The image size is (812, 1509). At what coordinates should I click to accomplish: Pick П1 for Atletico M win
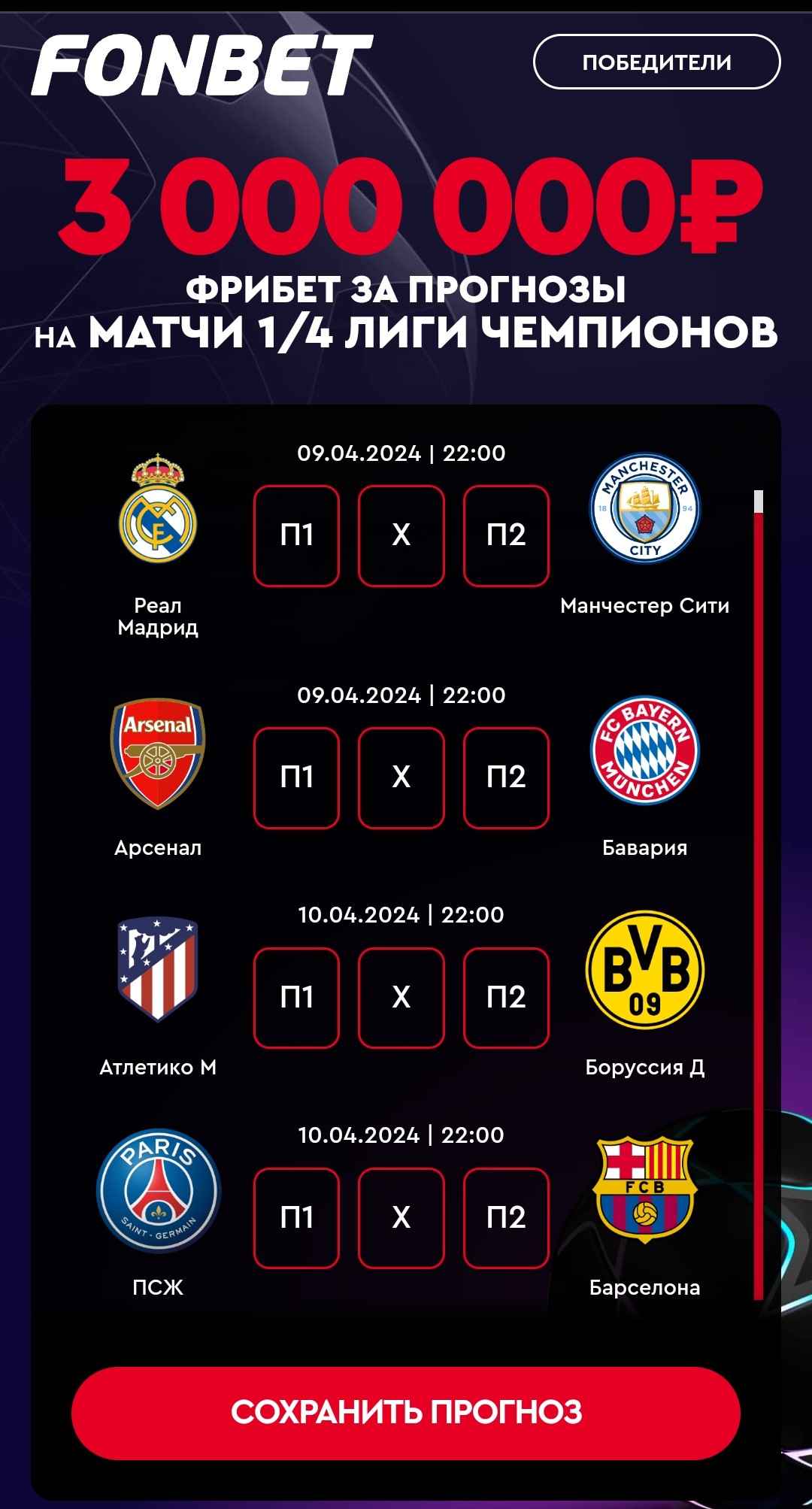[x=296, y=998]
